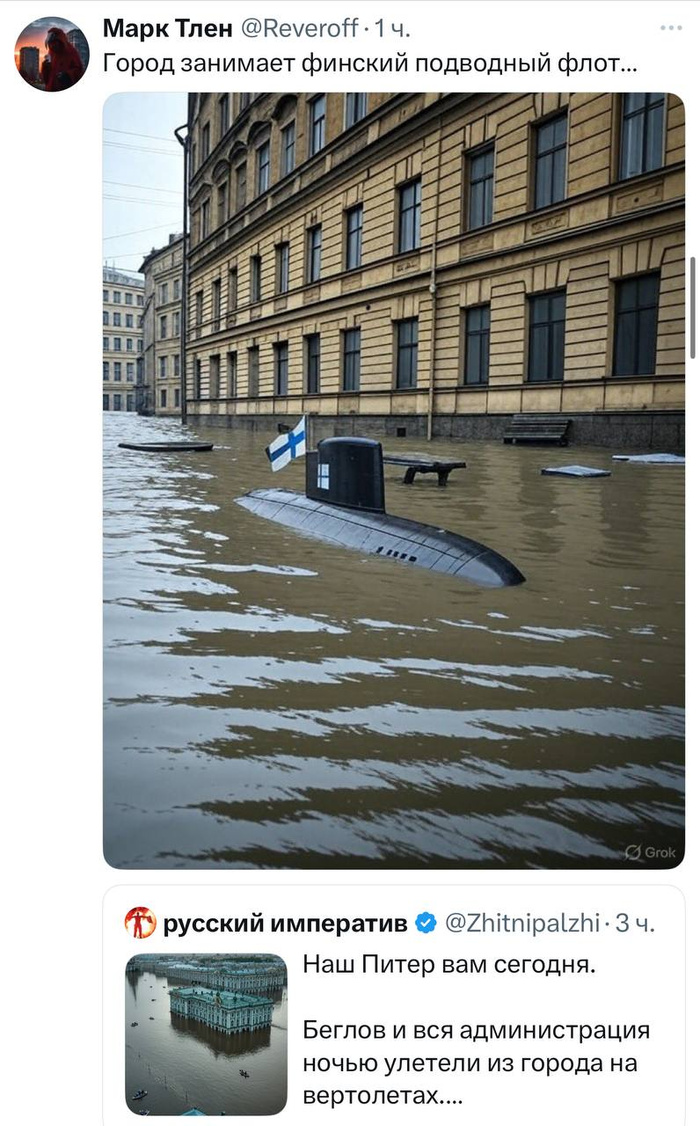Open the tweet's three-dot overflow menu
This screenshot has width=700, height=1126.
pyautogui.click(x=672, y=28)
